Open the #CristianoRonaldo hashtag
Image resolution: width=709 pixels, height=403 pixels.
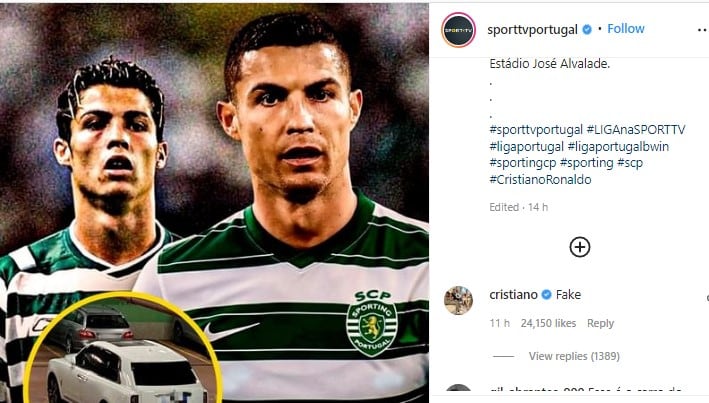click(x=540, y=179)
